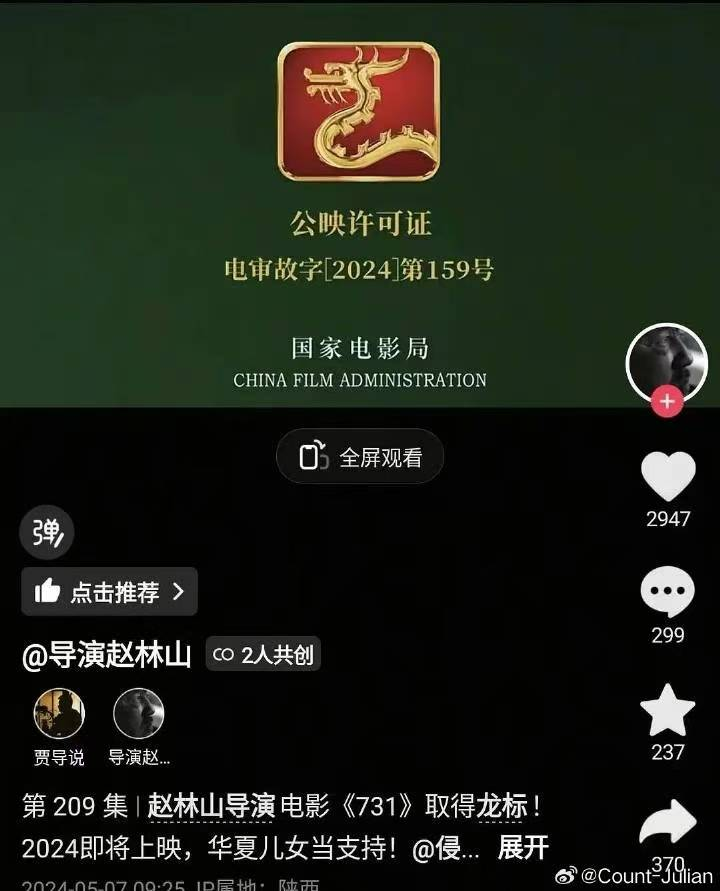Open co-creator 贾导说's avatar
This screenshot has width=720, height=891.
coord(60,714)
